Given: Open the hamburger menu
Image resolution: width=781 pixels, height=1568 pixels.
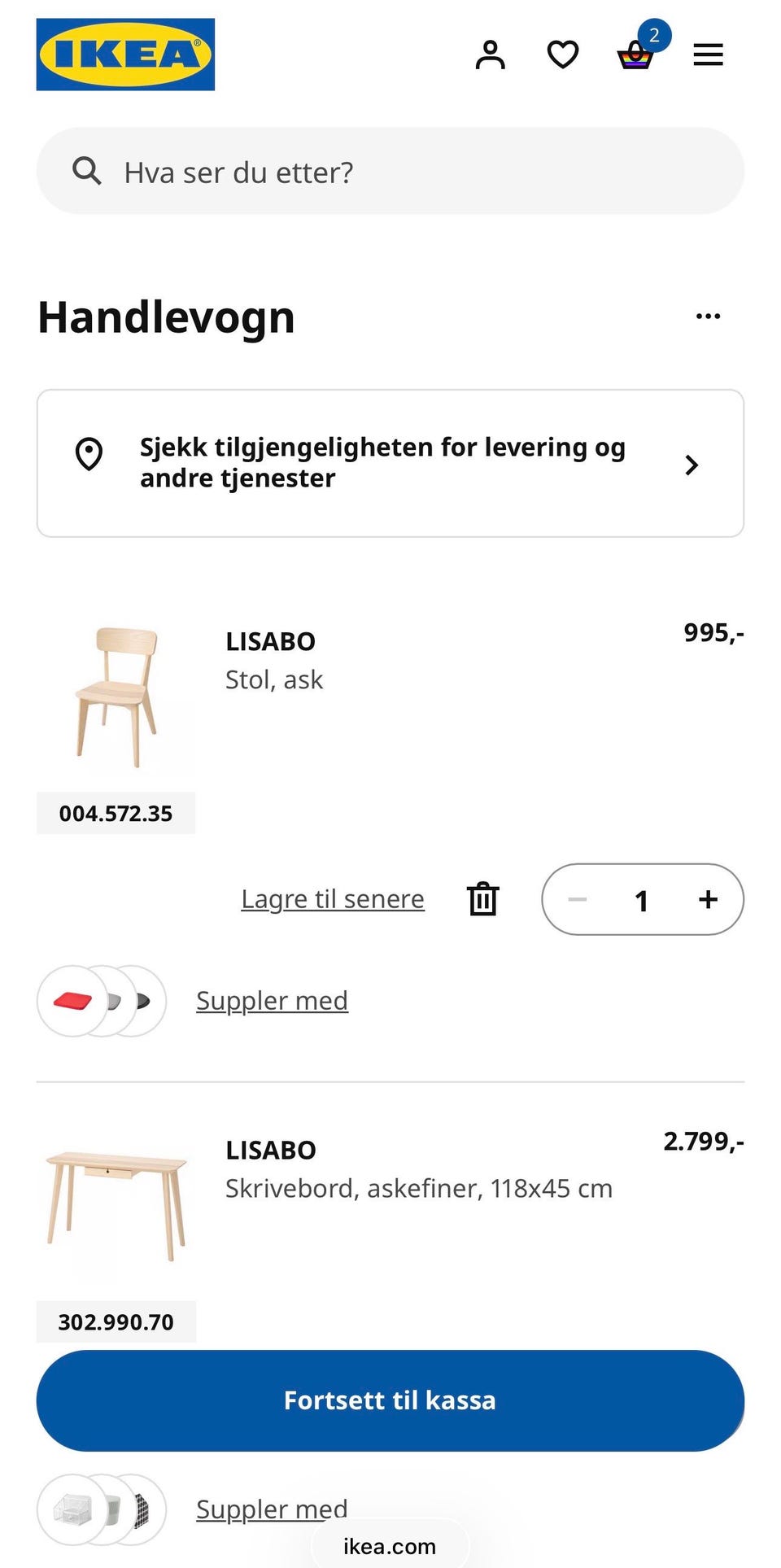Looking at the screenshot, I should (708, 55).
